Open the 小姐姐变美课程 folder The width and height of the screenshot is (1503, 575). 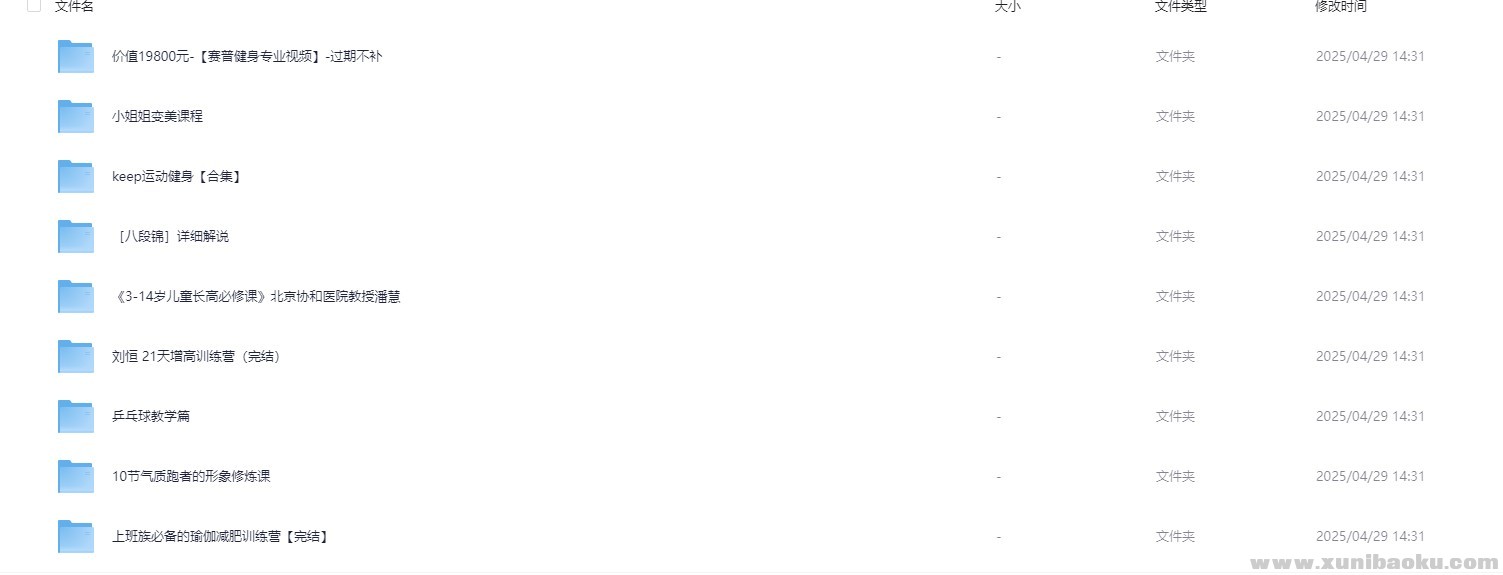157,117
